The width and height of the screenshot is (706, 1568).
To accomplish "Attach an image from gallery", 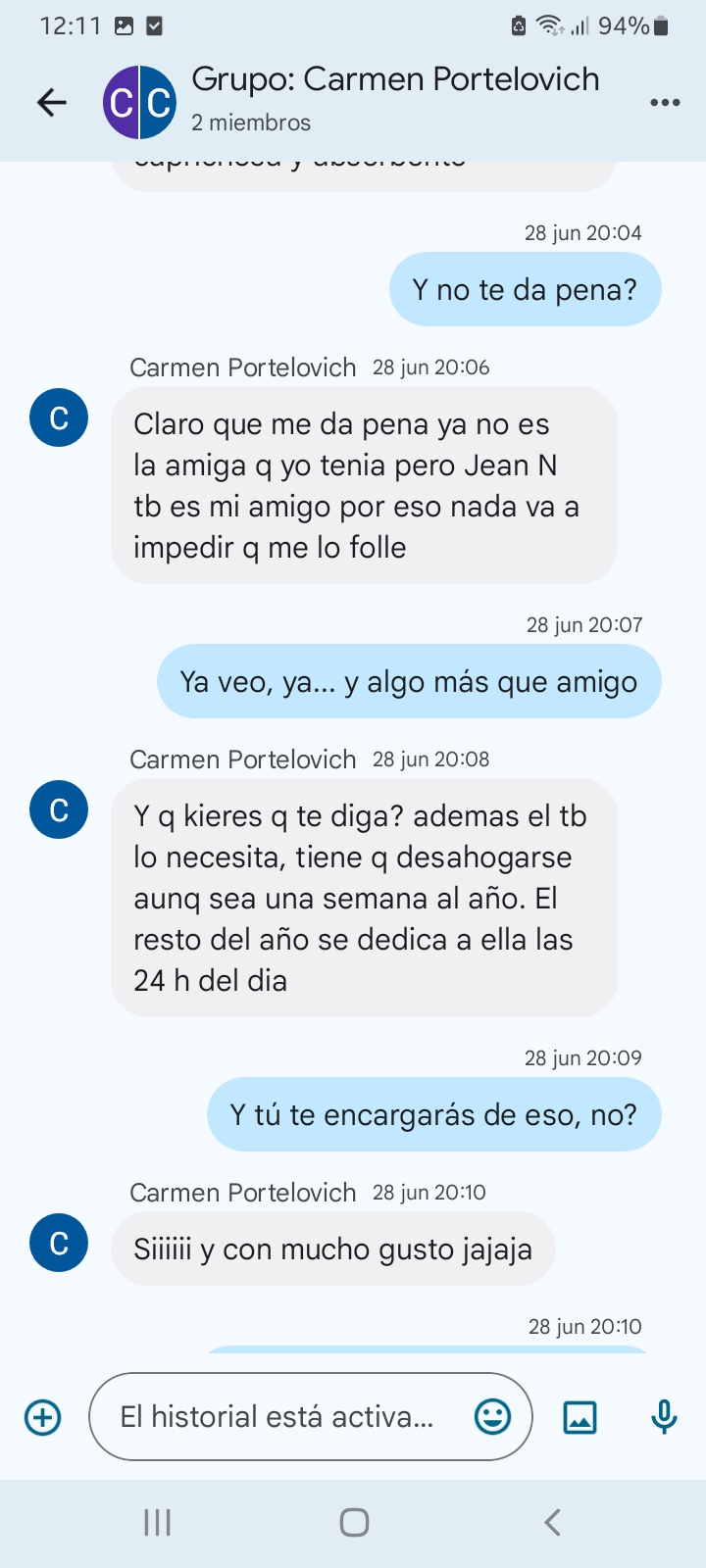I will pyautogui.click(x=580, y=1417).
